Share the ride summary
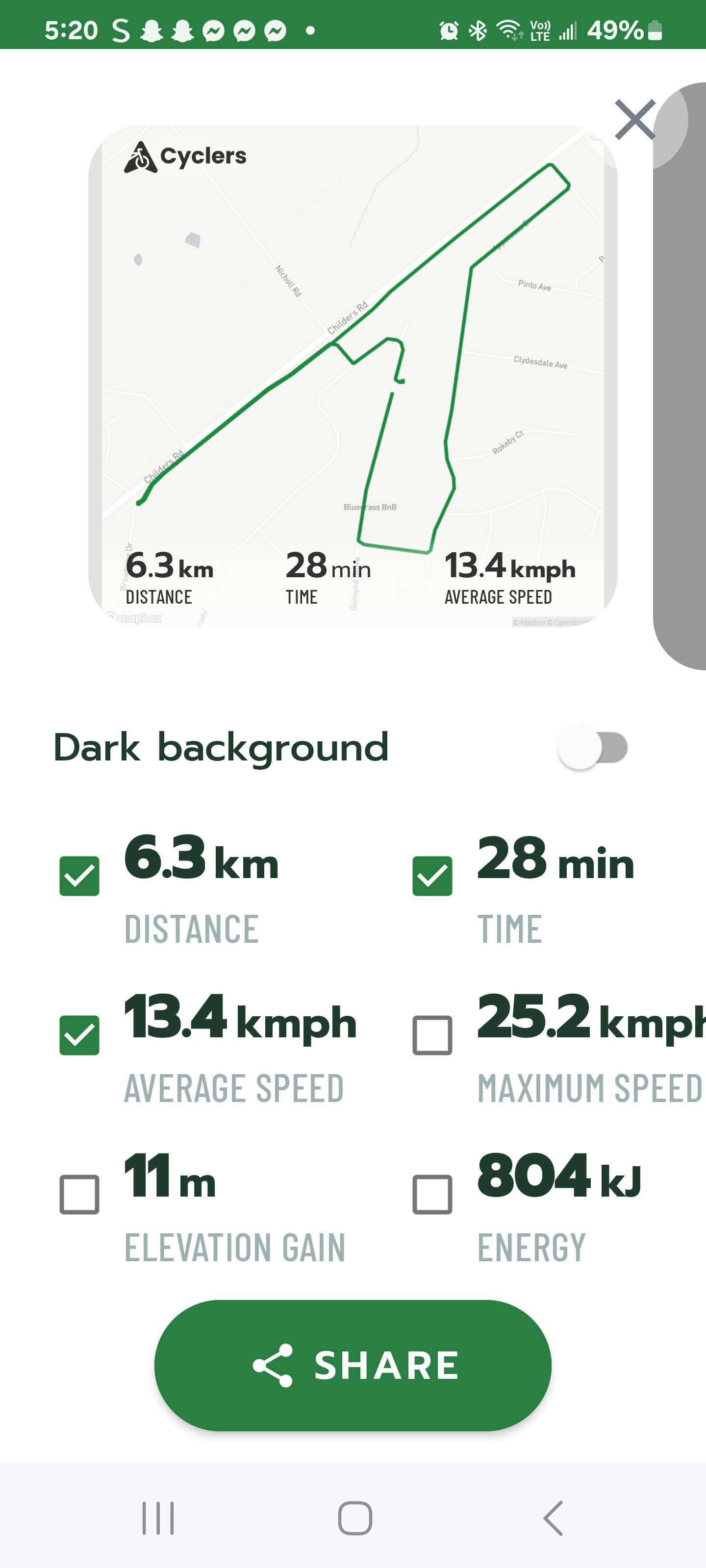 [x=353, y=1365]
